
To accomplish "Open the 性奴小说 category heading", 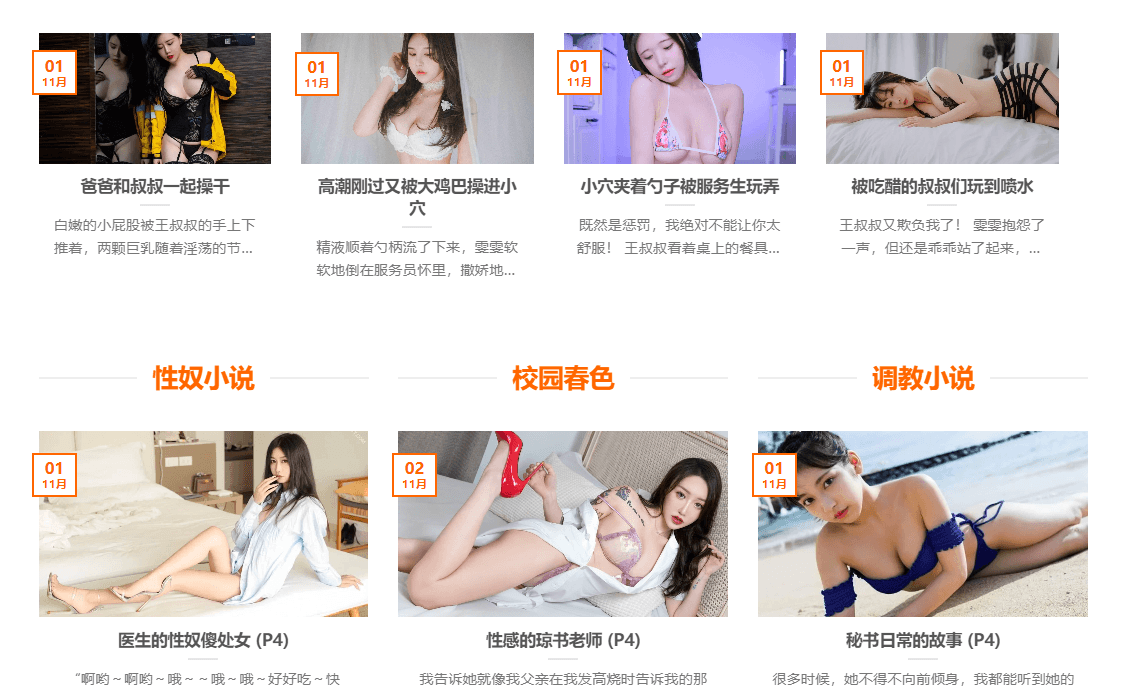I will tap(203, 378).
